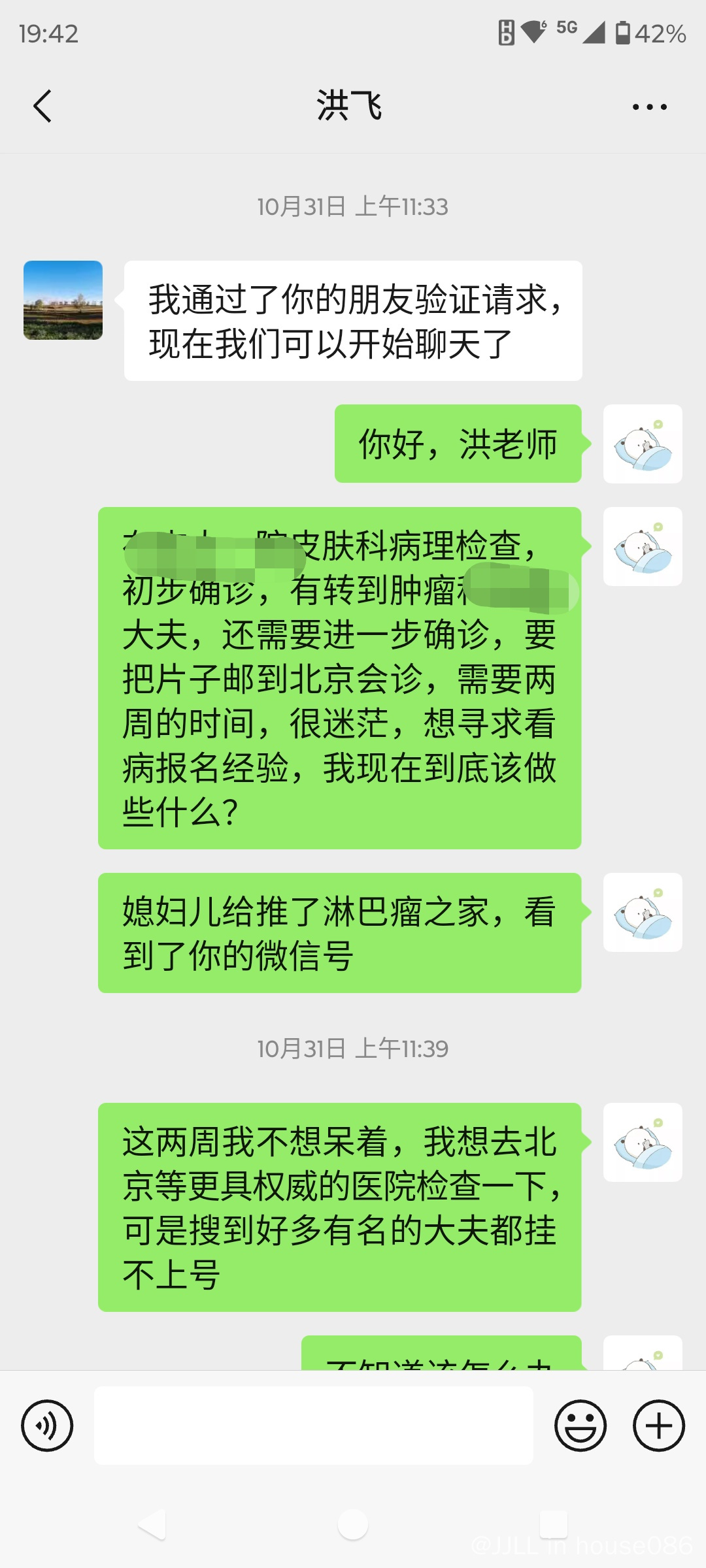
Task: Open 洪飞's landscape avatar profile
Action: pos(63,301)
